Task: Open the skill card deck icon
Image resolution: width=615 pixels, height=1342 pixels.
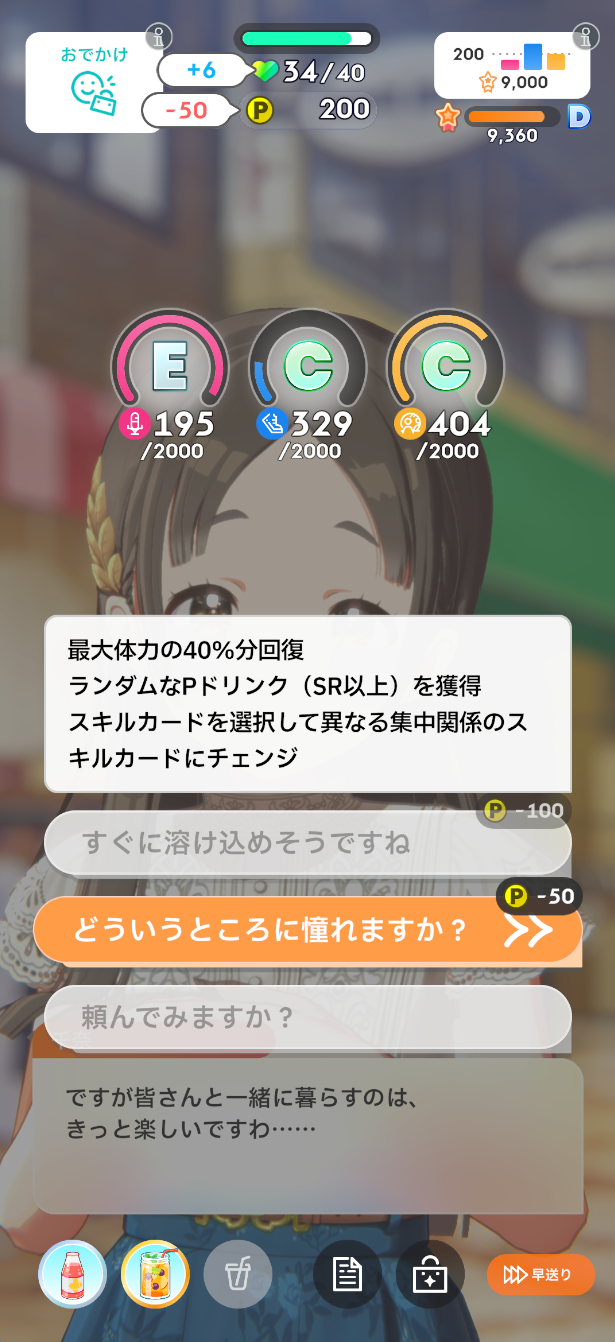Action: tap(430, 1274)
